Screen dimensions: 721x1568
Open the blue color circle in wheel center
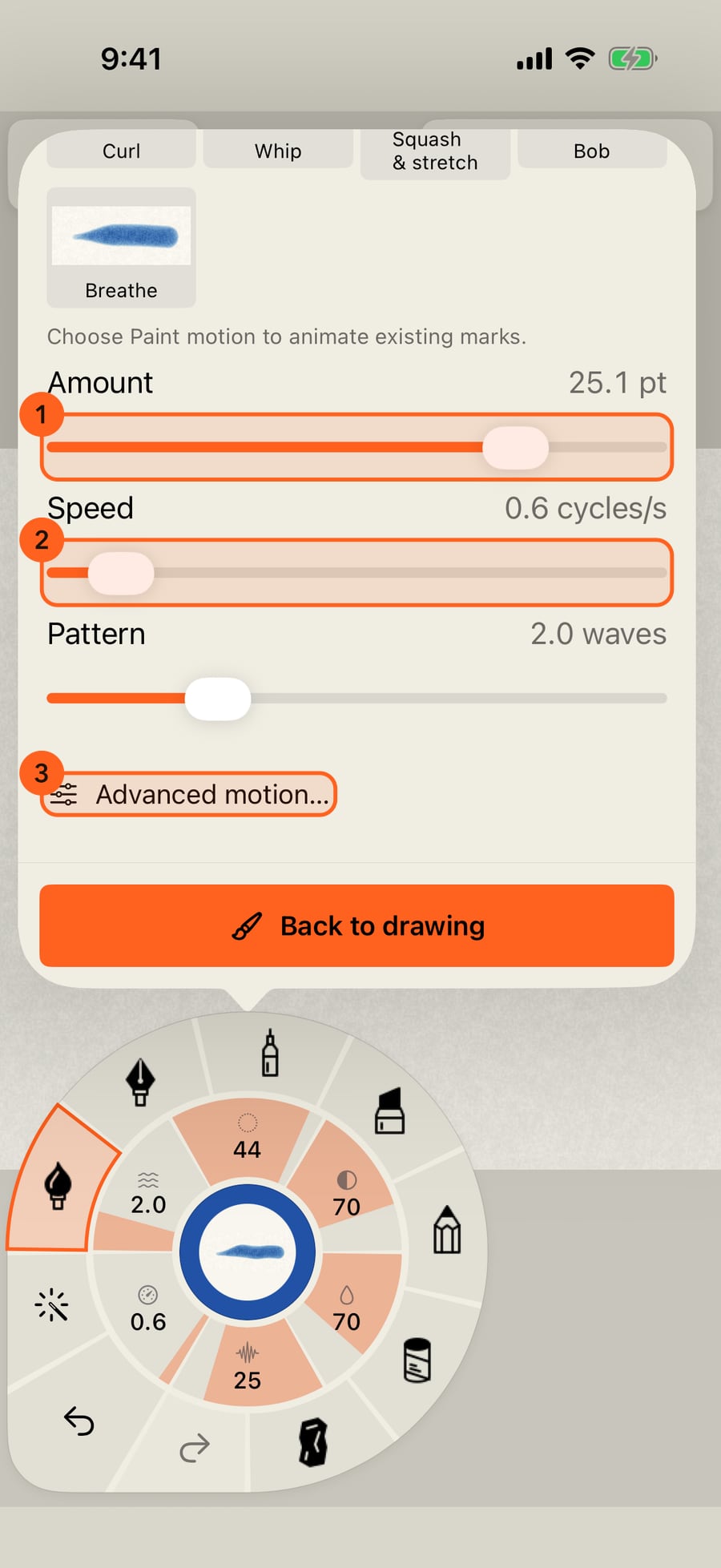pyautogui.click(x=248, y=1252)
